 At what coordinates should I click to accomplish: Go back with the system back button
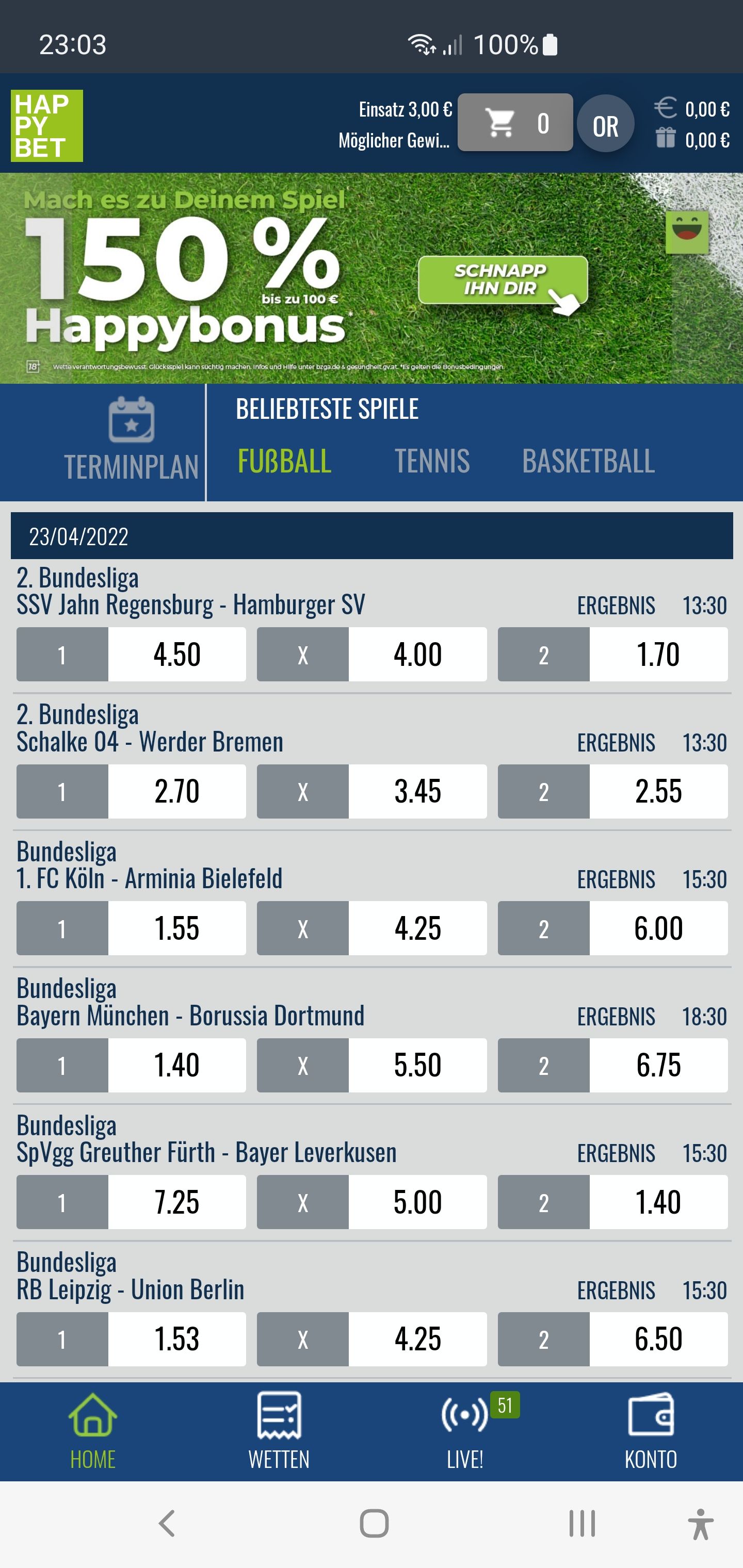(167, 1524)
